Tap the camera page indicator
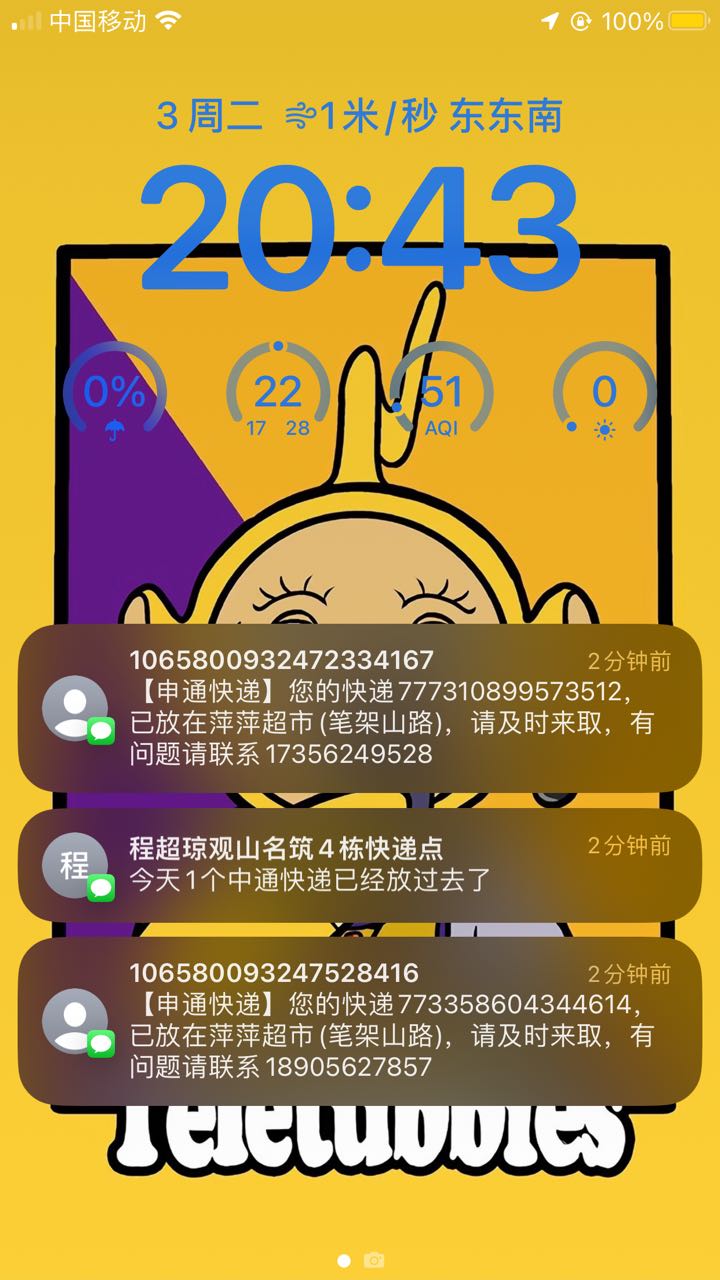The height and width of the screenshot is (1280, 720). coord(374,1260)
